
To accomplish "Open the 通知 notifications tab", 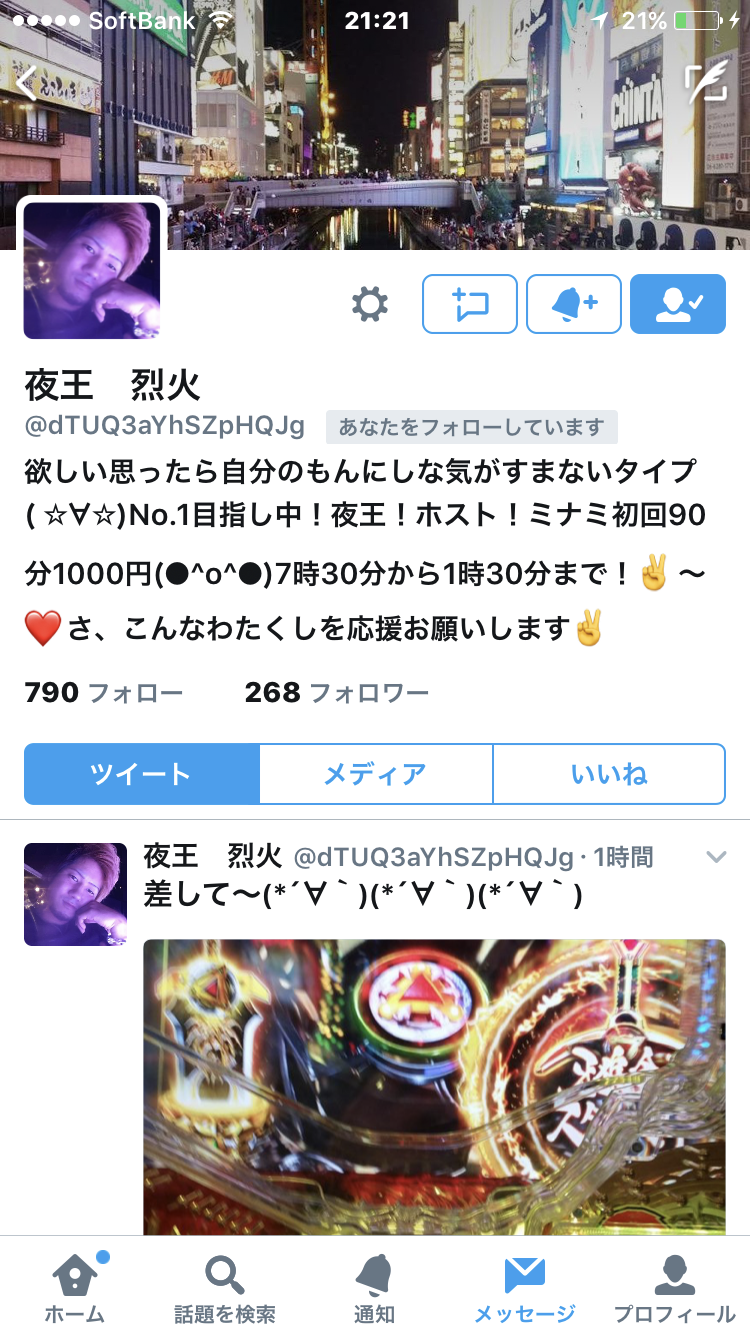I will tap(374, 1290).
